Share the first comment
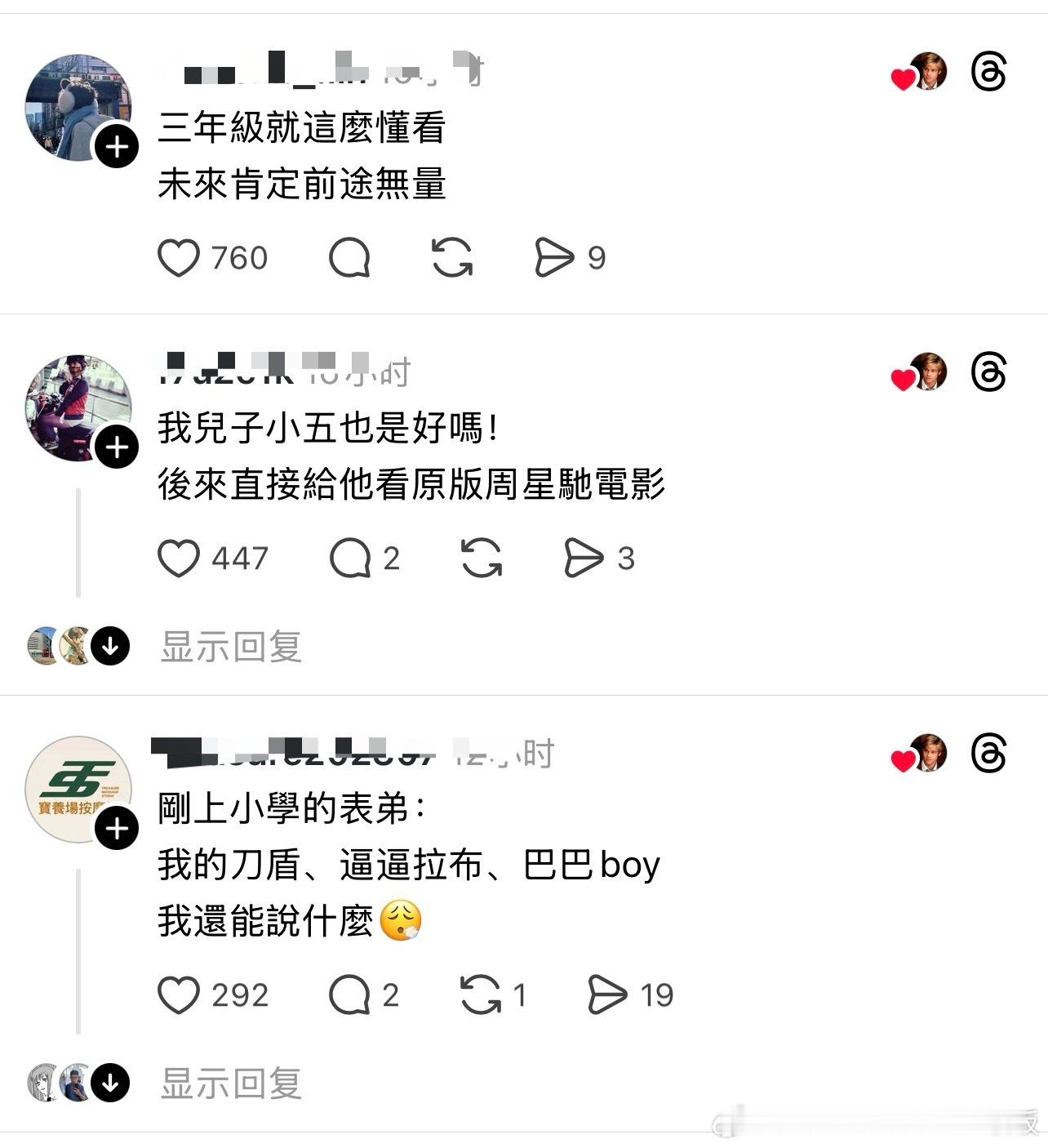This screenshot has height=1148, width=1048. point(556,256)
